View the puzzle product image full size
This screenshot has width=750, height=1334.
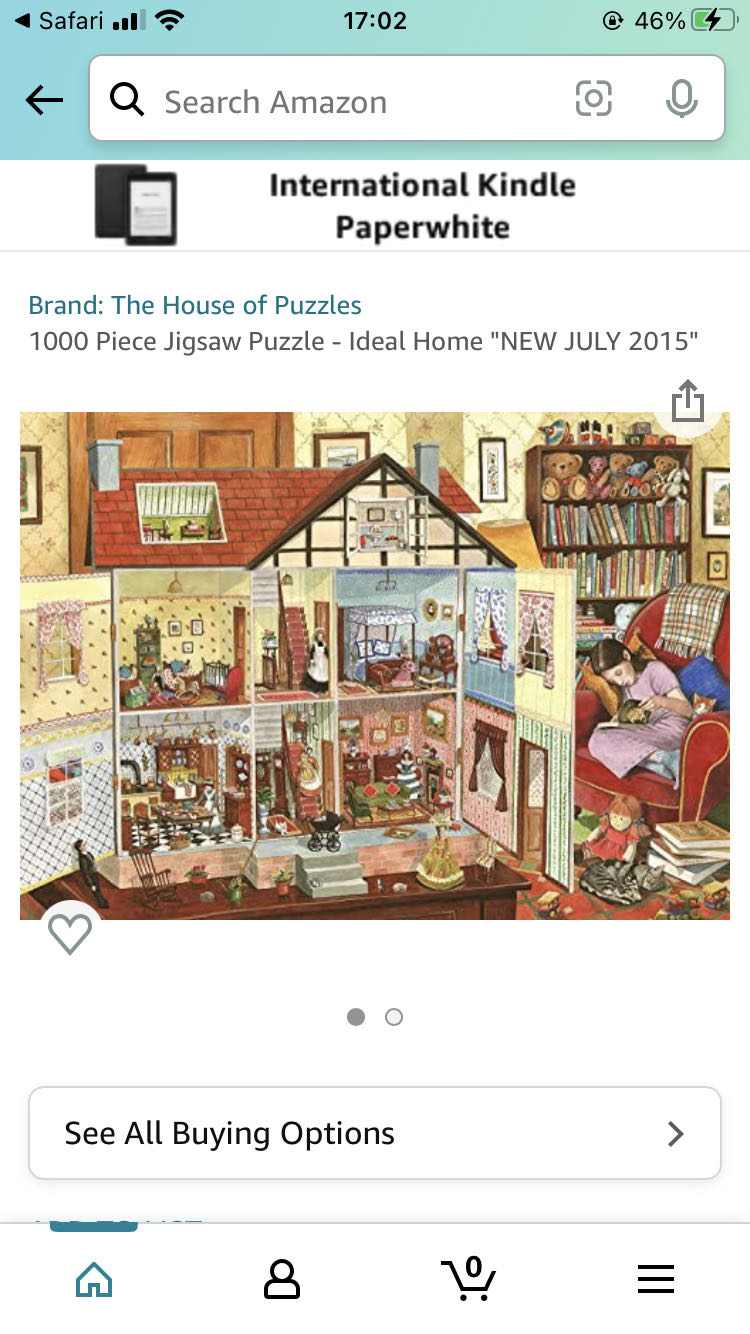[375, 665]
